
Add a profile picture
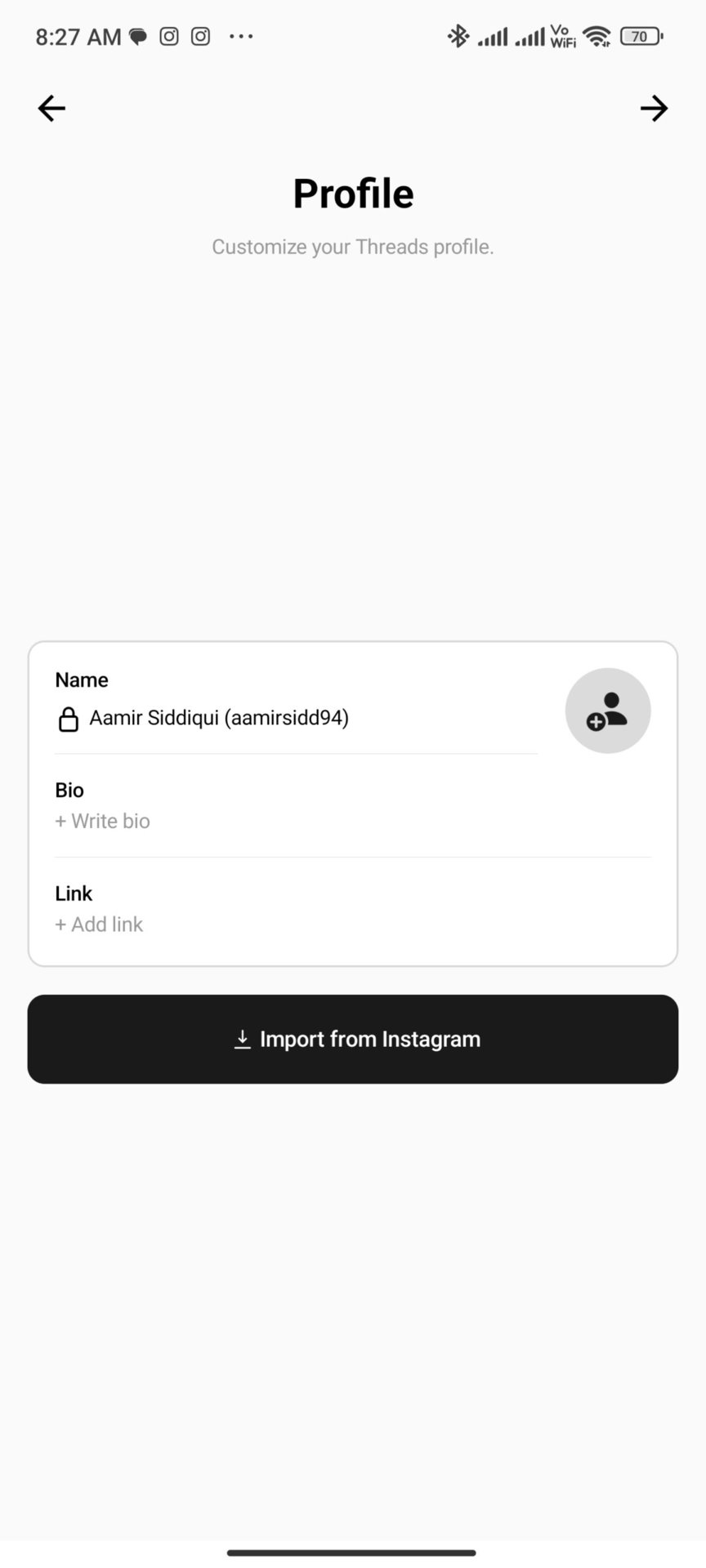click(x=607, y=710)
